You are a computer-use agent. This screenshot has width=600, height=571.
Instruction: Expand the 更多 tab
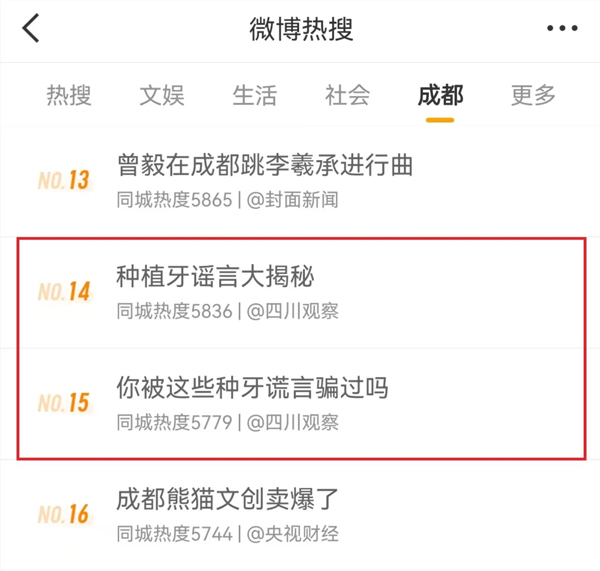[533, 96]
